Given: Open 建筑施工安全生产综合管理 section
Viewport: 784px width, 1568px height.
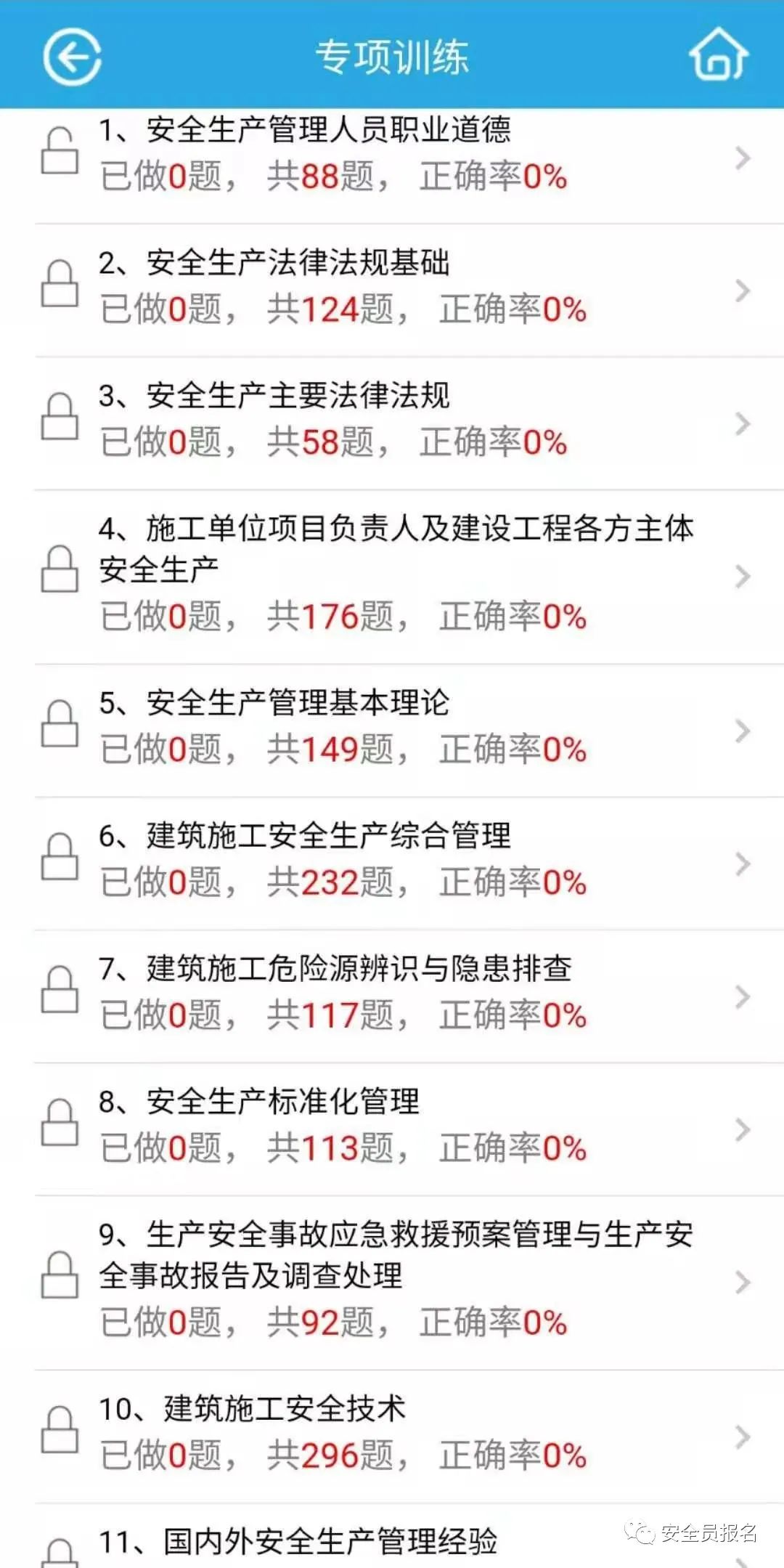Looking at the screenshot, I should pyautogui.click(x=392, y=864).
